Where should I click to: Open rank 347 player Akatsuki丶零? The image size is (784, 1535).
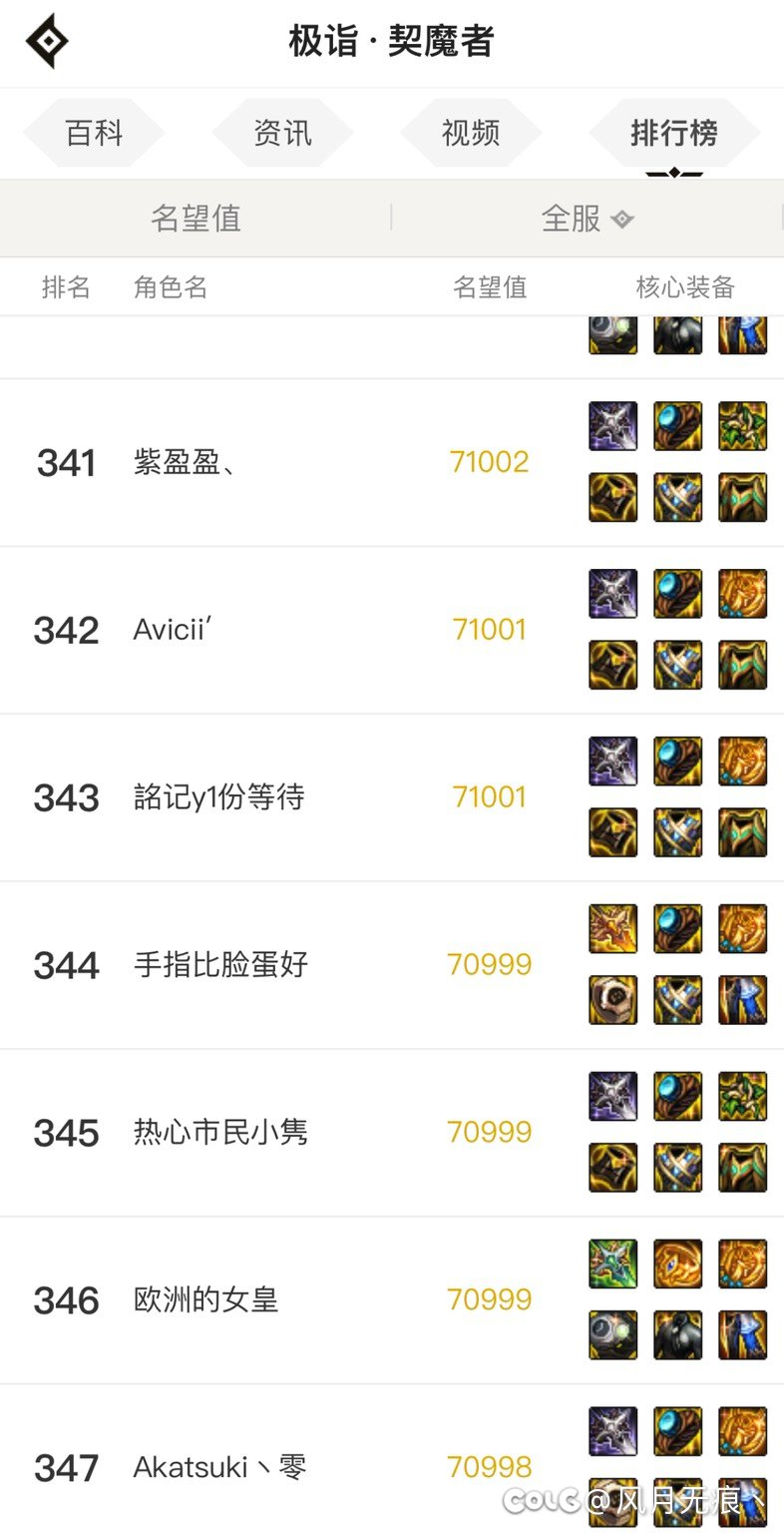pyautogui.click(x=219, y=1467)
